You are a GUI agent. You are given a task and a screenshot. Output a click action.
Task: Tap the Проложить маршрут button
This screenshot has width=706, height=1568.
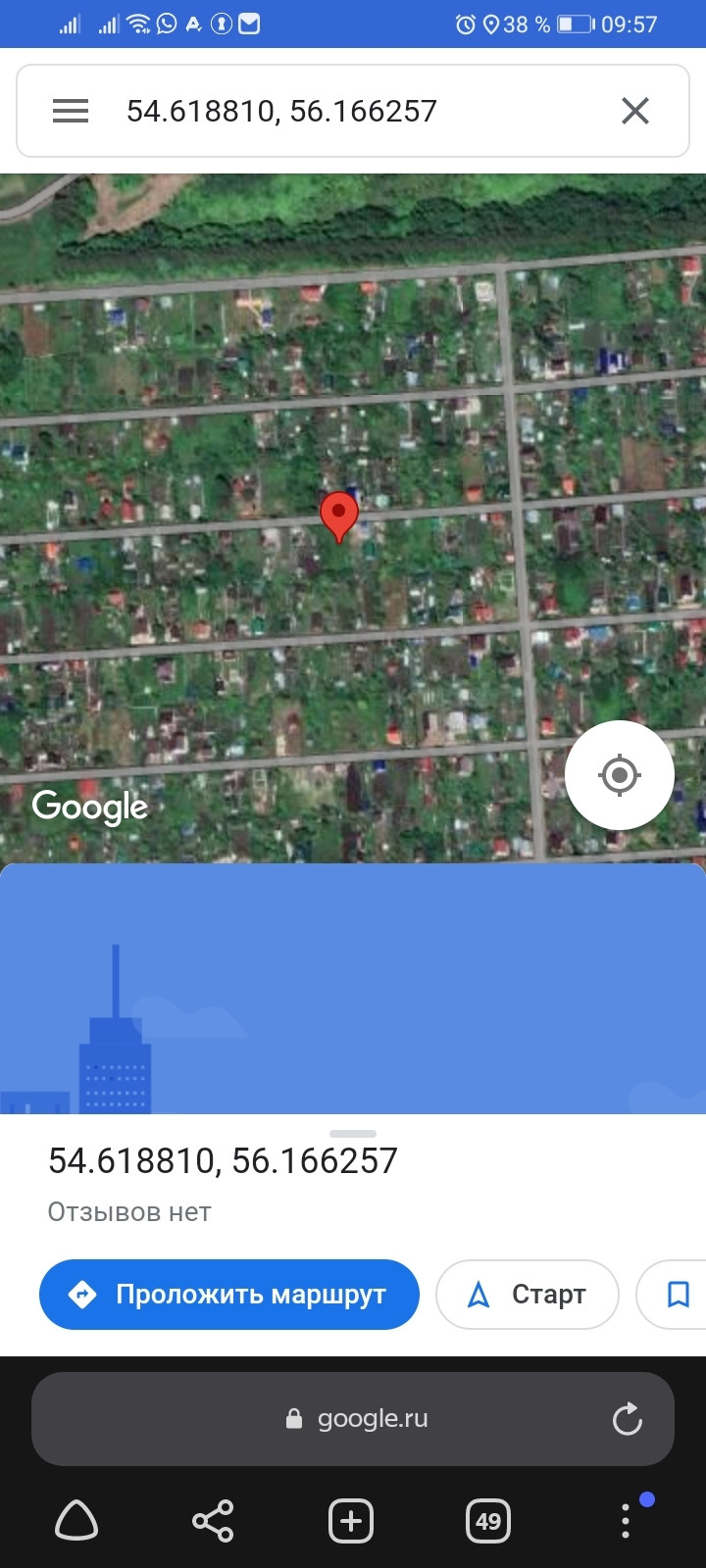point(229,1295)
